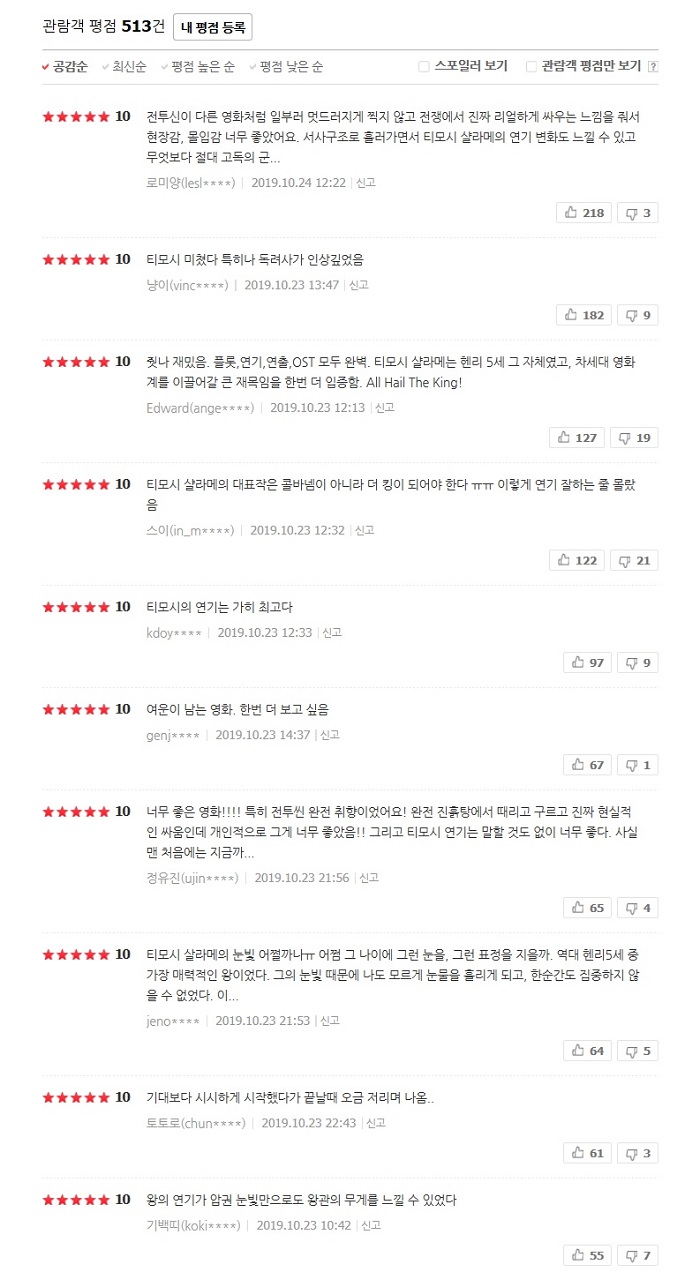Check the 관람객 평점만 보기 checkbox
The width and height of the screenshot is (700, 1272).
tap(531, 67)
